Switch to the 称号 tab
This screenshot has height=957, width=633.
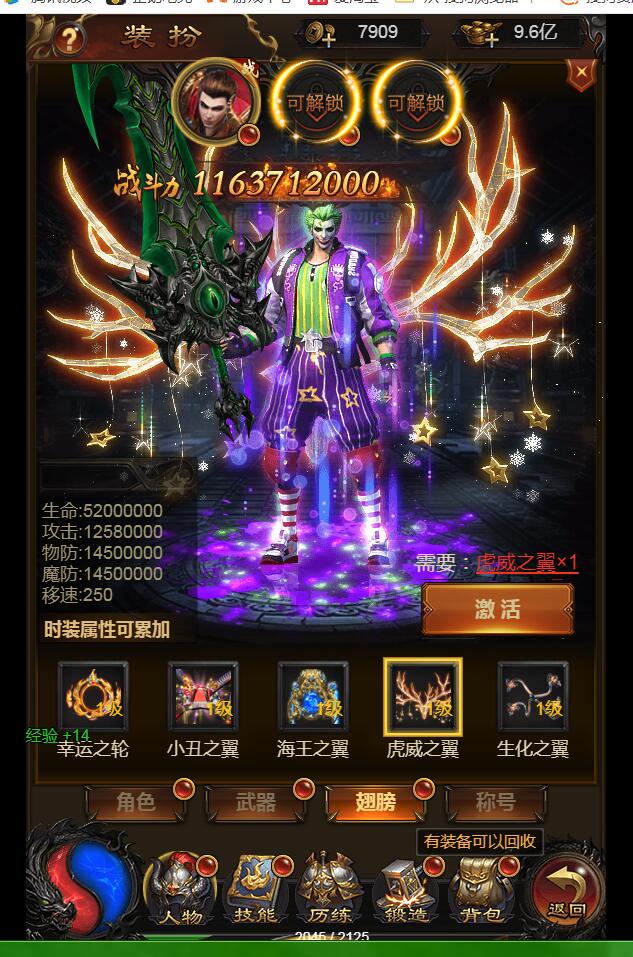[496, 802]
